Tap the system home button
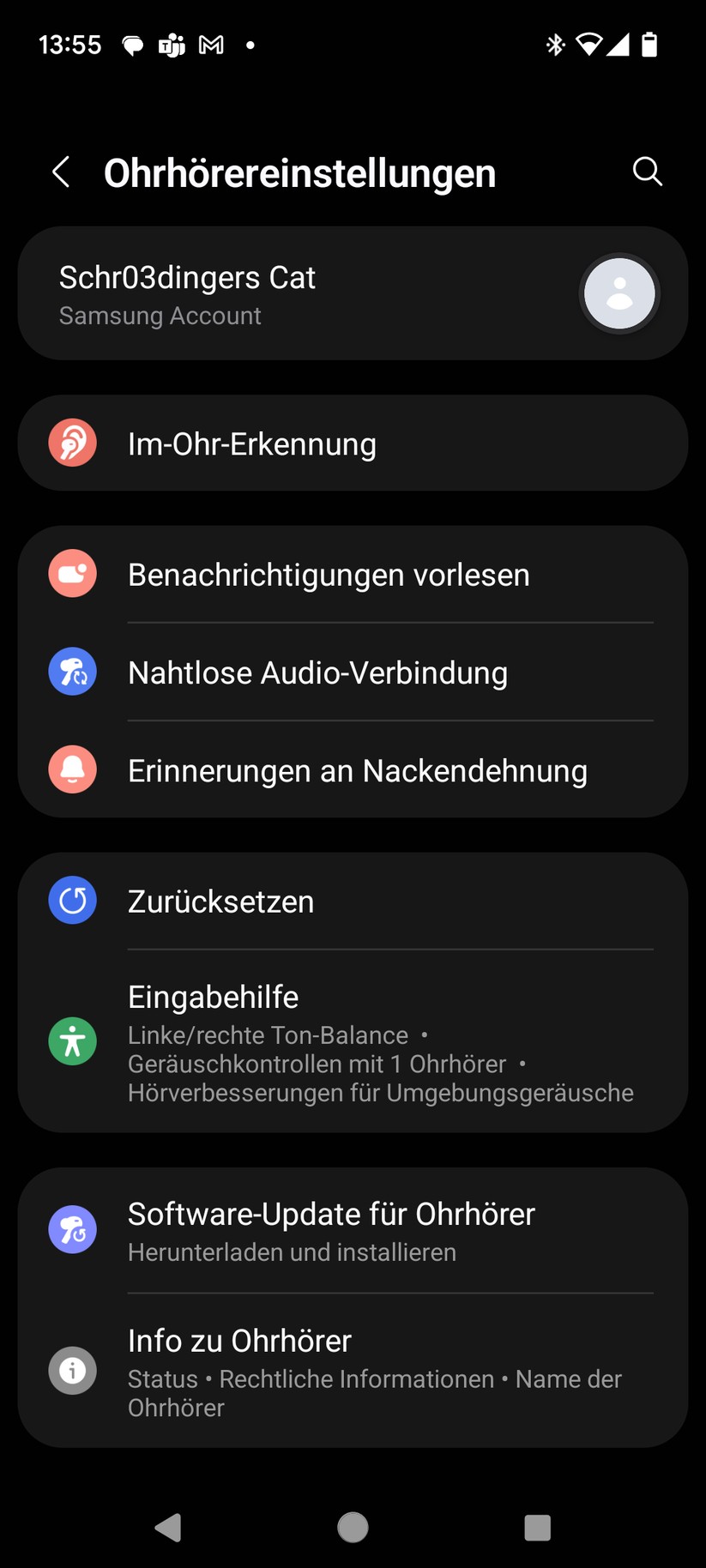 coord(353,1527)
